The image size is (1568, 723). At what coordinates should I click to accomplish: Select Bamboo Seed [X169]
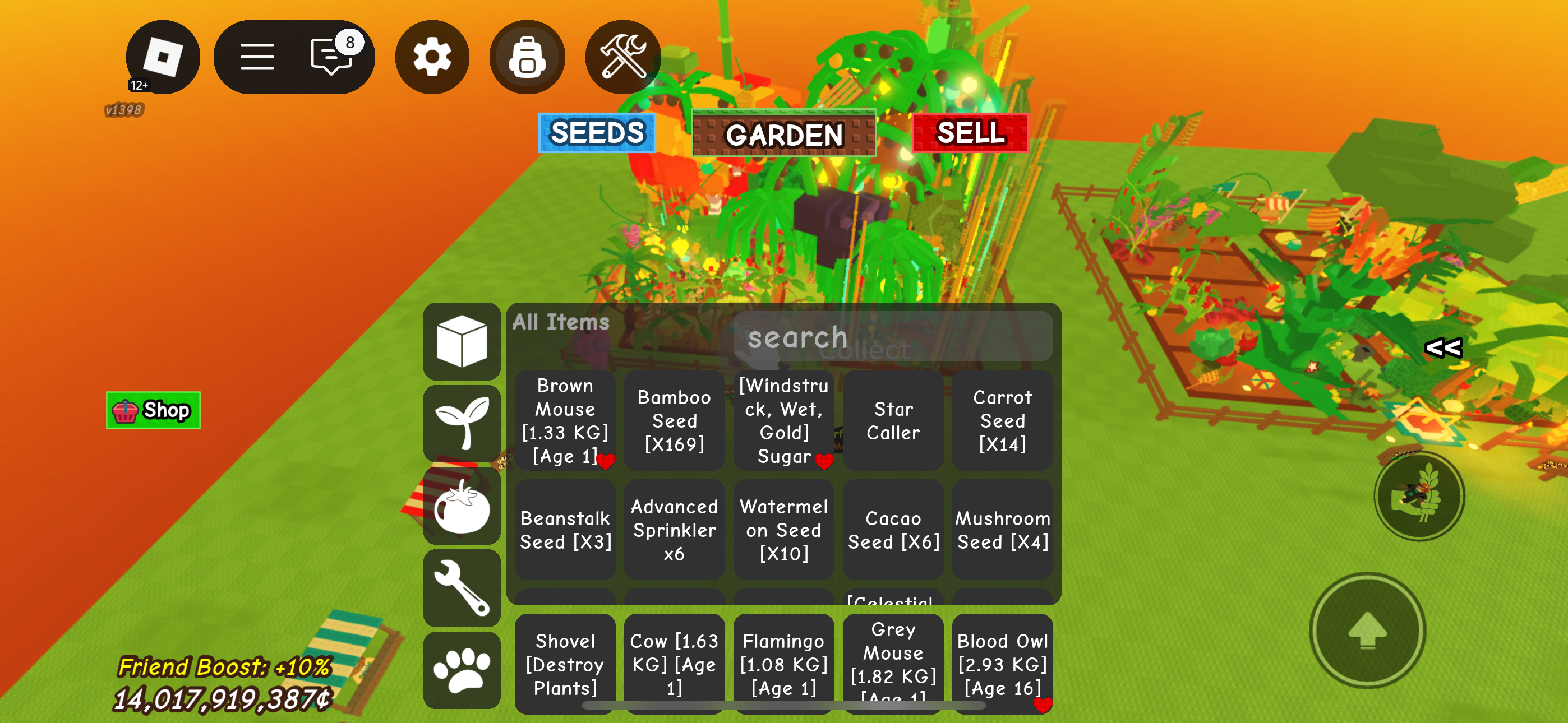(674, 420)
